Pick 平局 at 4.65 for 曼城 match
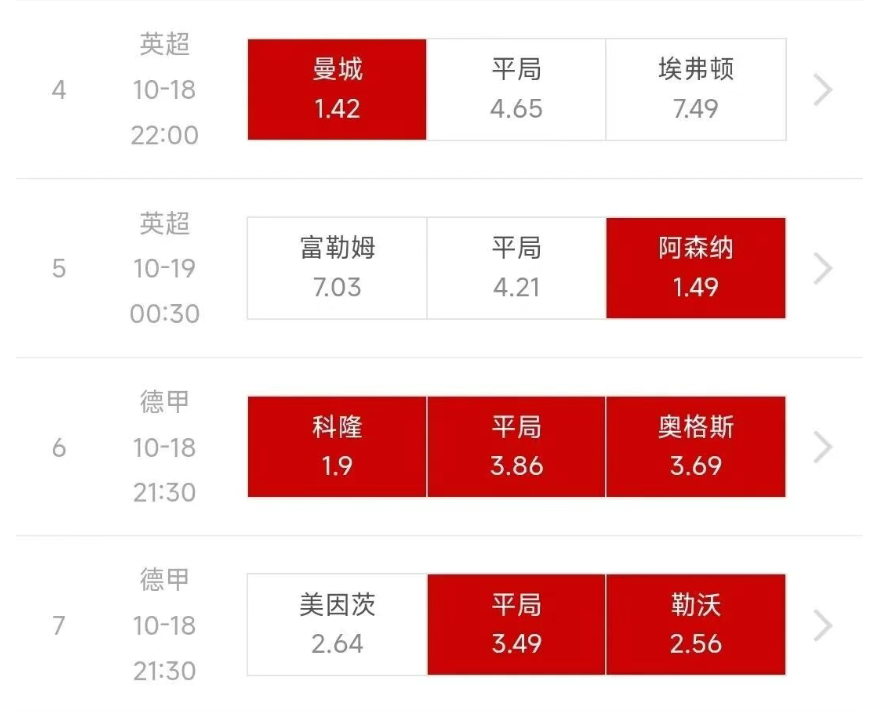Image resolution: width=883 pixels, height=711 pixels. coord(516,89)
